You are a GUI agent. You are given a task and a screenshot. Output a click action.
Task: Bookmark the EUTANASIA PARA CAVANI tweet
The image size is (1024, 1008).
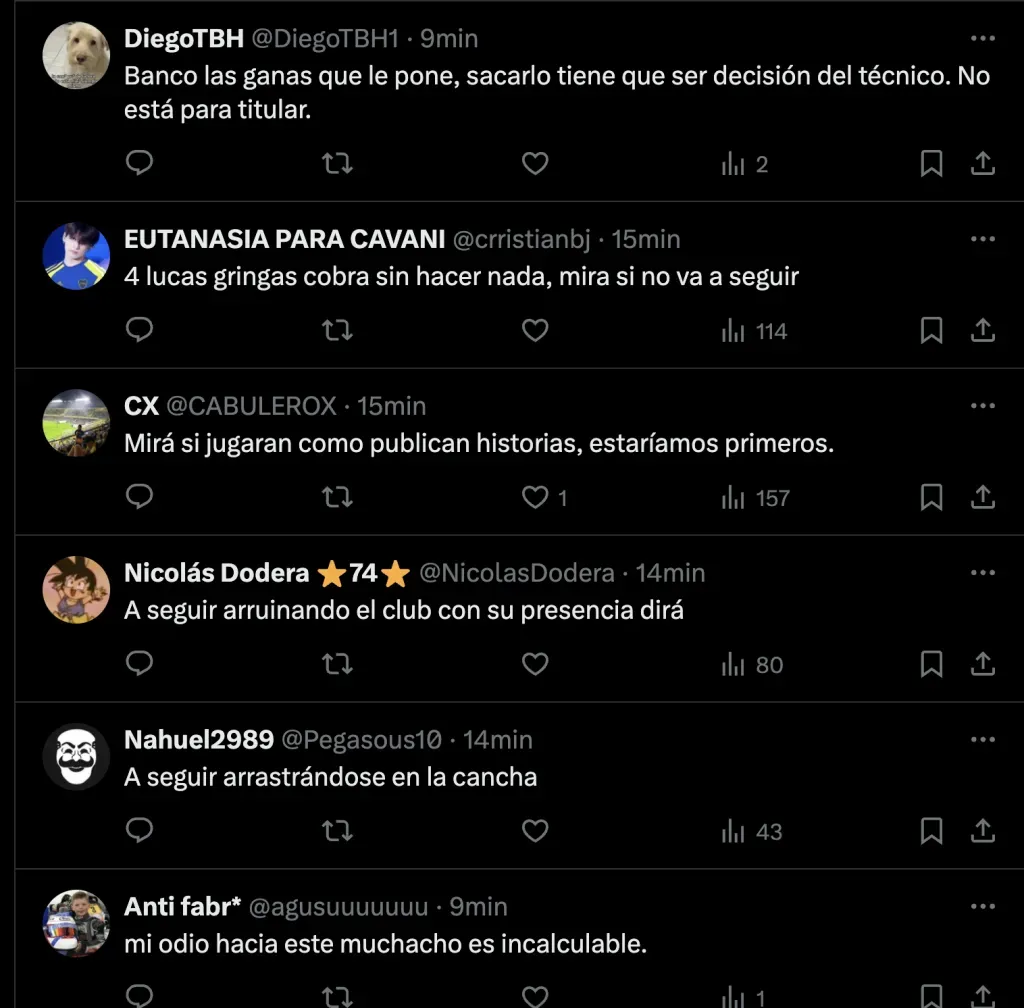931,330
